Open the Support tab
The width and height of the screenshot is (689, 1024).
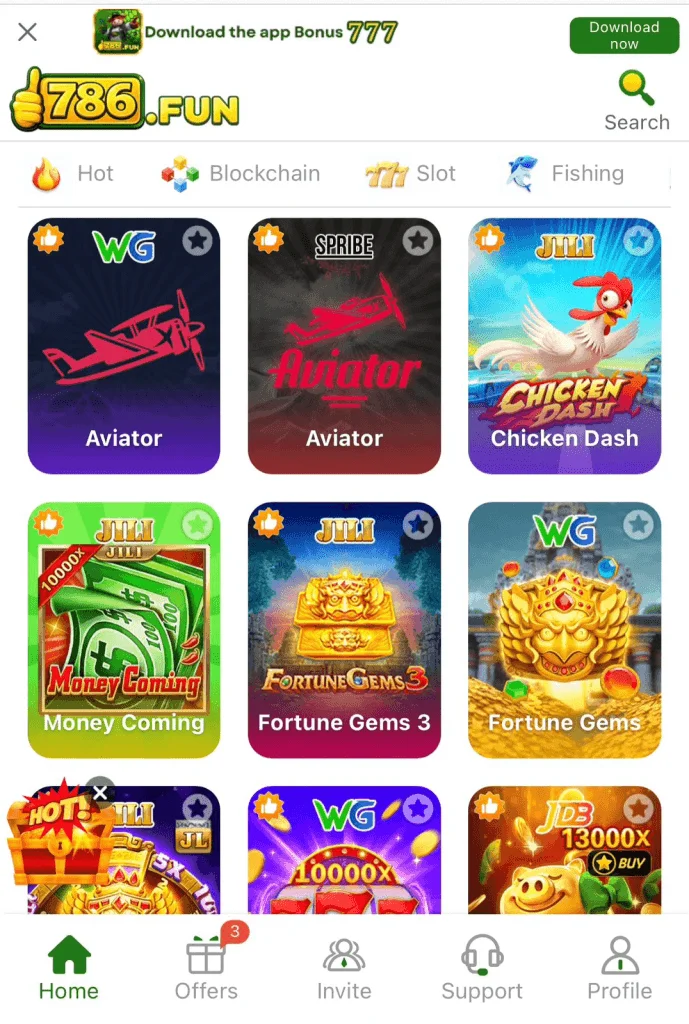(482, 969)
